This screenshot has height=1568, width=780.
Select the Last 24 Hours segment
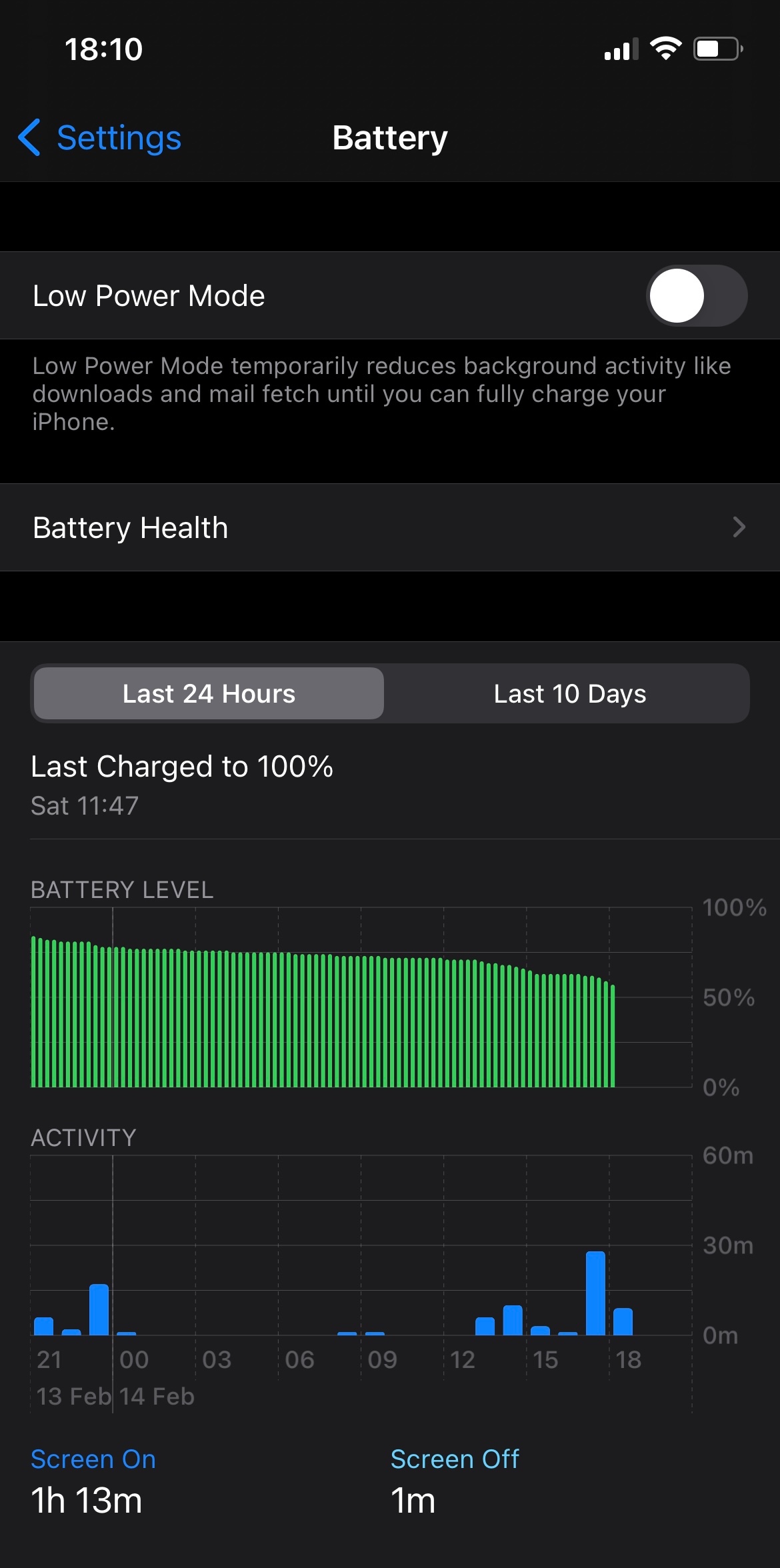pos(209,693)
